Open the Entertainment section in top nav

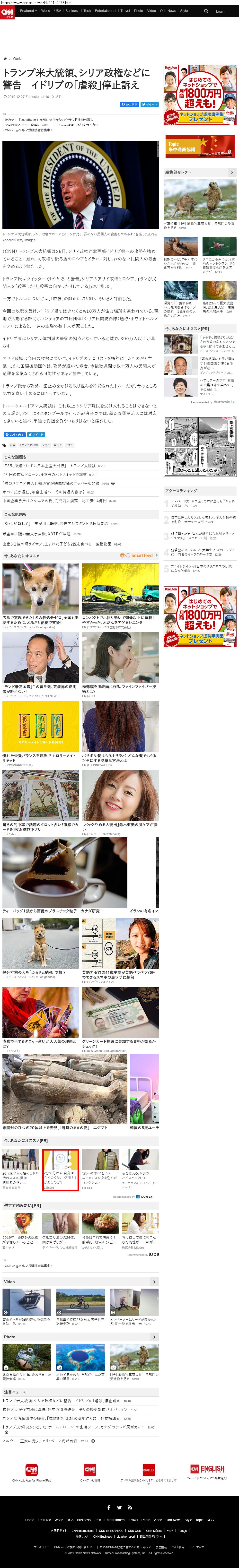pos(106,10)
